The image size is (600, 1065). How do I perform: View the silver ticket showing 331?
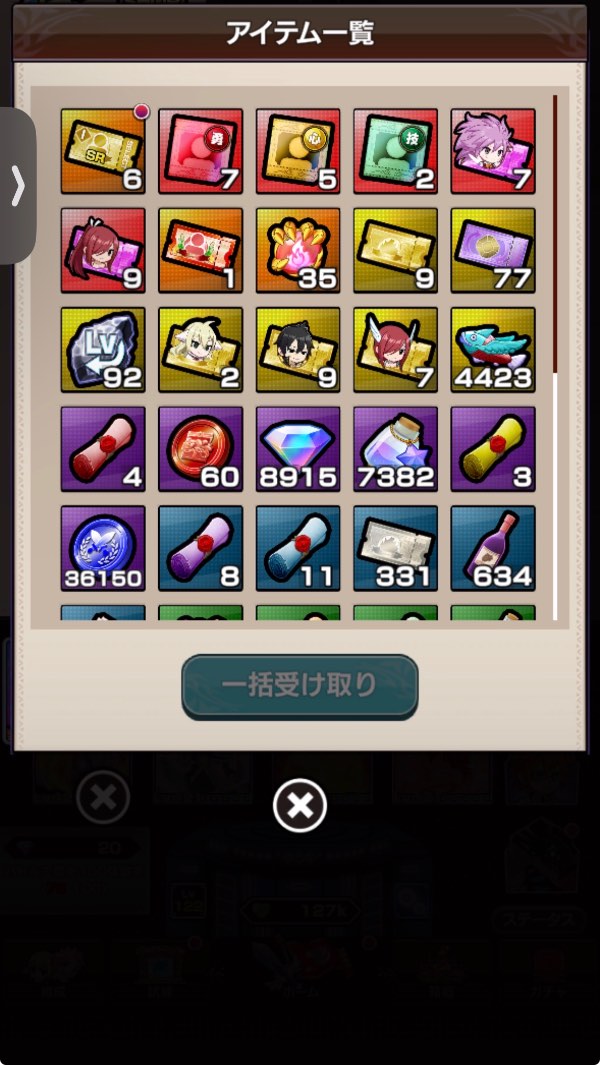(x=395, y=548)
